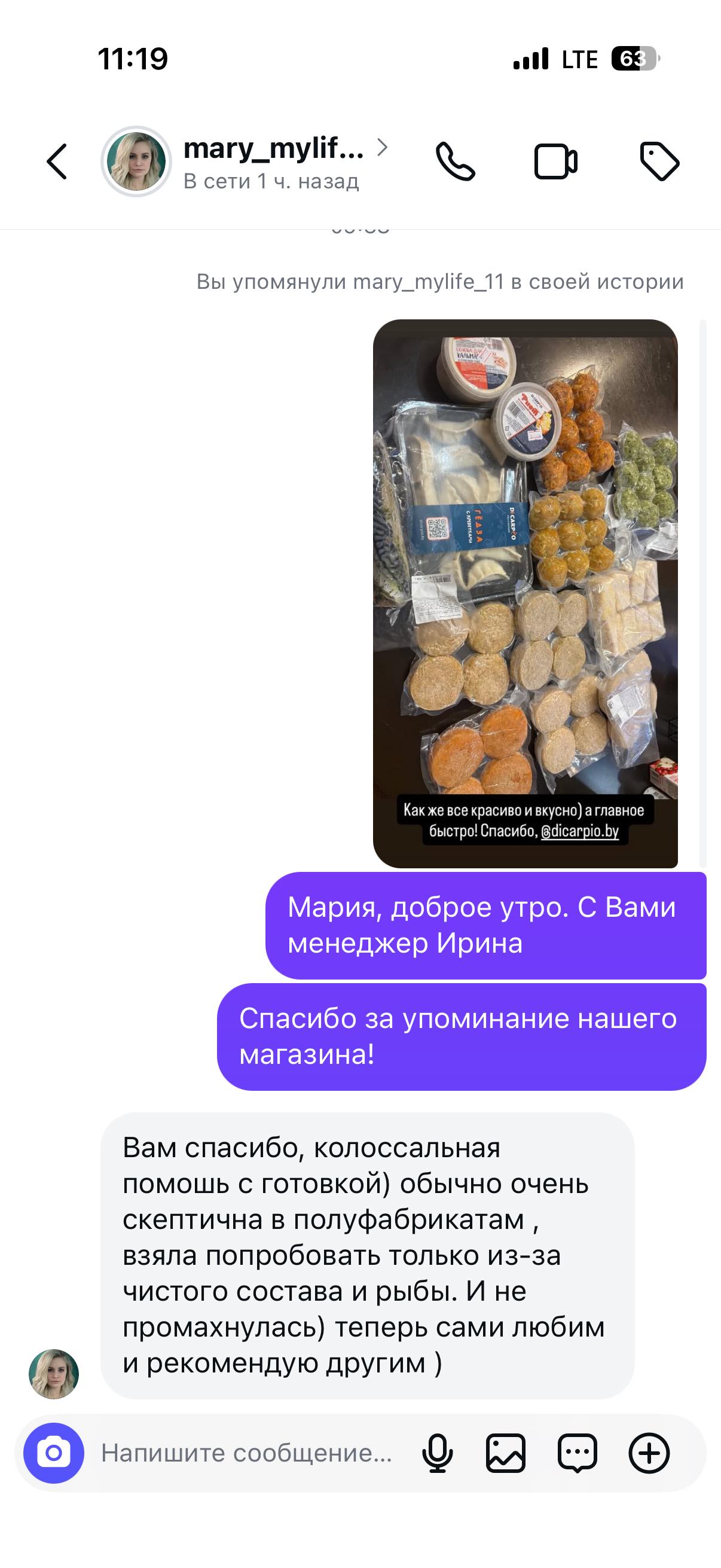Record a voice message
The width and height of the screenshot is (721, 1568).
pyautogui.click(x=438, y=1453)
